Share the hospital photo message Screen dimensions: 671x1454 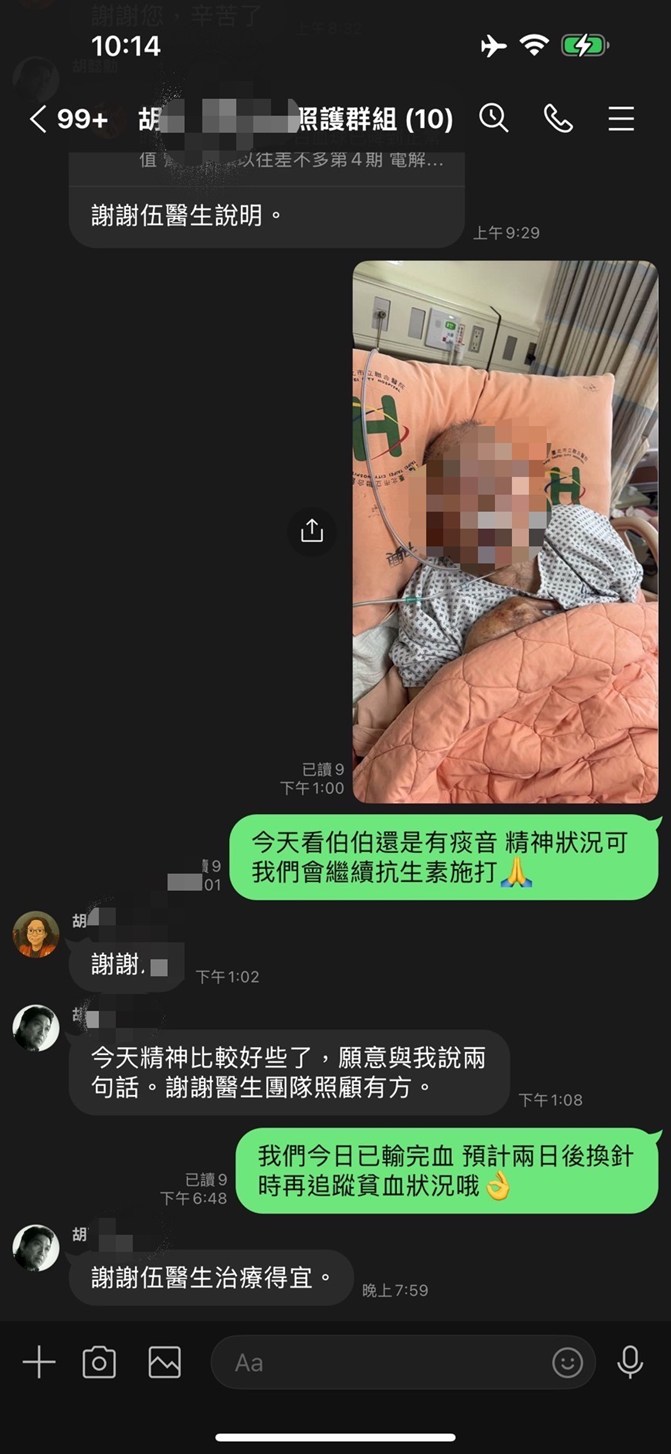(x=312, y=530)
